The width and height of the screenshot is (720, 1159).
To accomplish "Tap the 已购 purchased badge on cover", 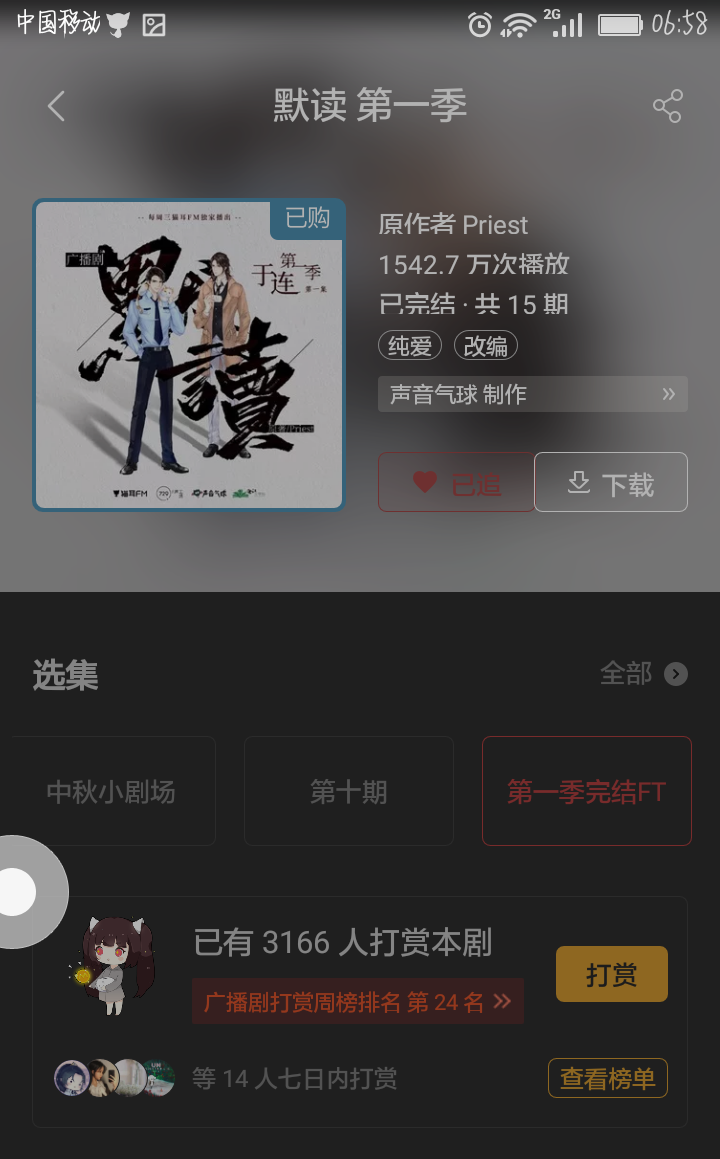I will pos(307,220).
